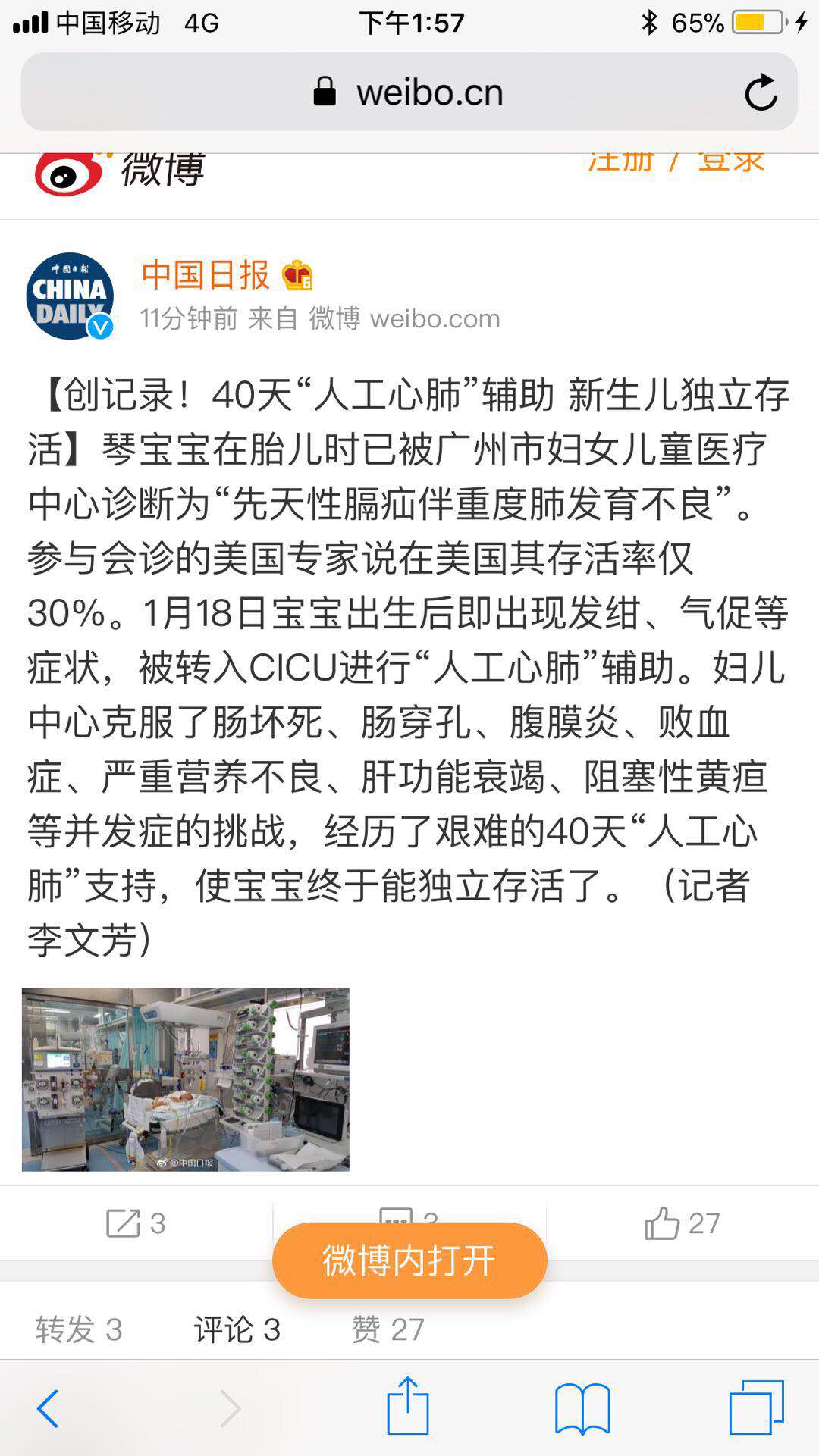Show open Safari tabs
Screen dimensions: 819x1456
(756, 1408)
